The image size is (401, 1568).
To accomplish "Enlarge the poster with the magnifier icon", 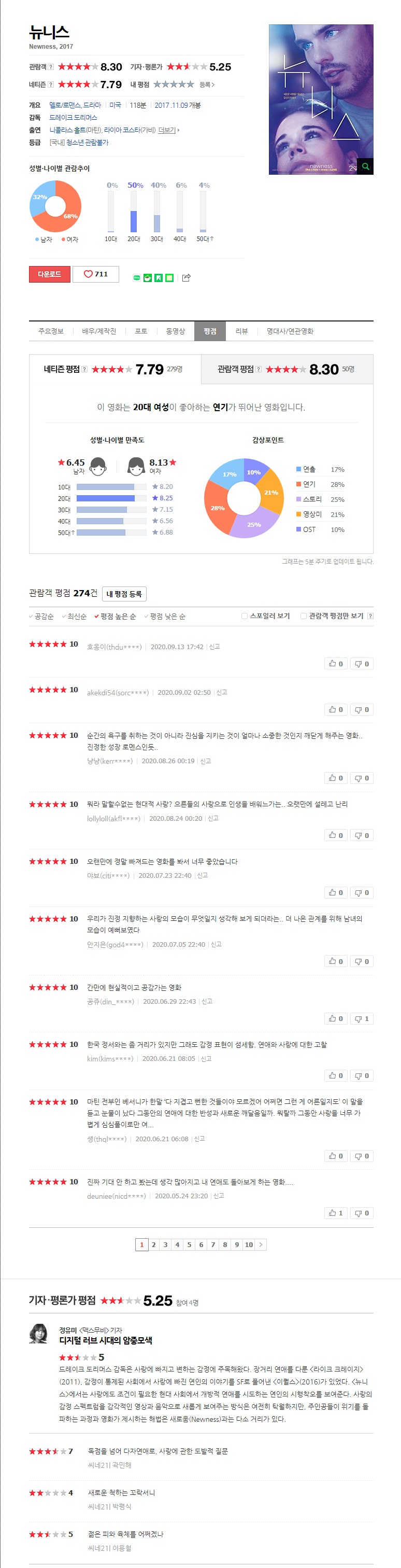I will pos(365,166).
